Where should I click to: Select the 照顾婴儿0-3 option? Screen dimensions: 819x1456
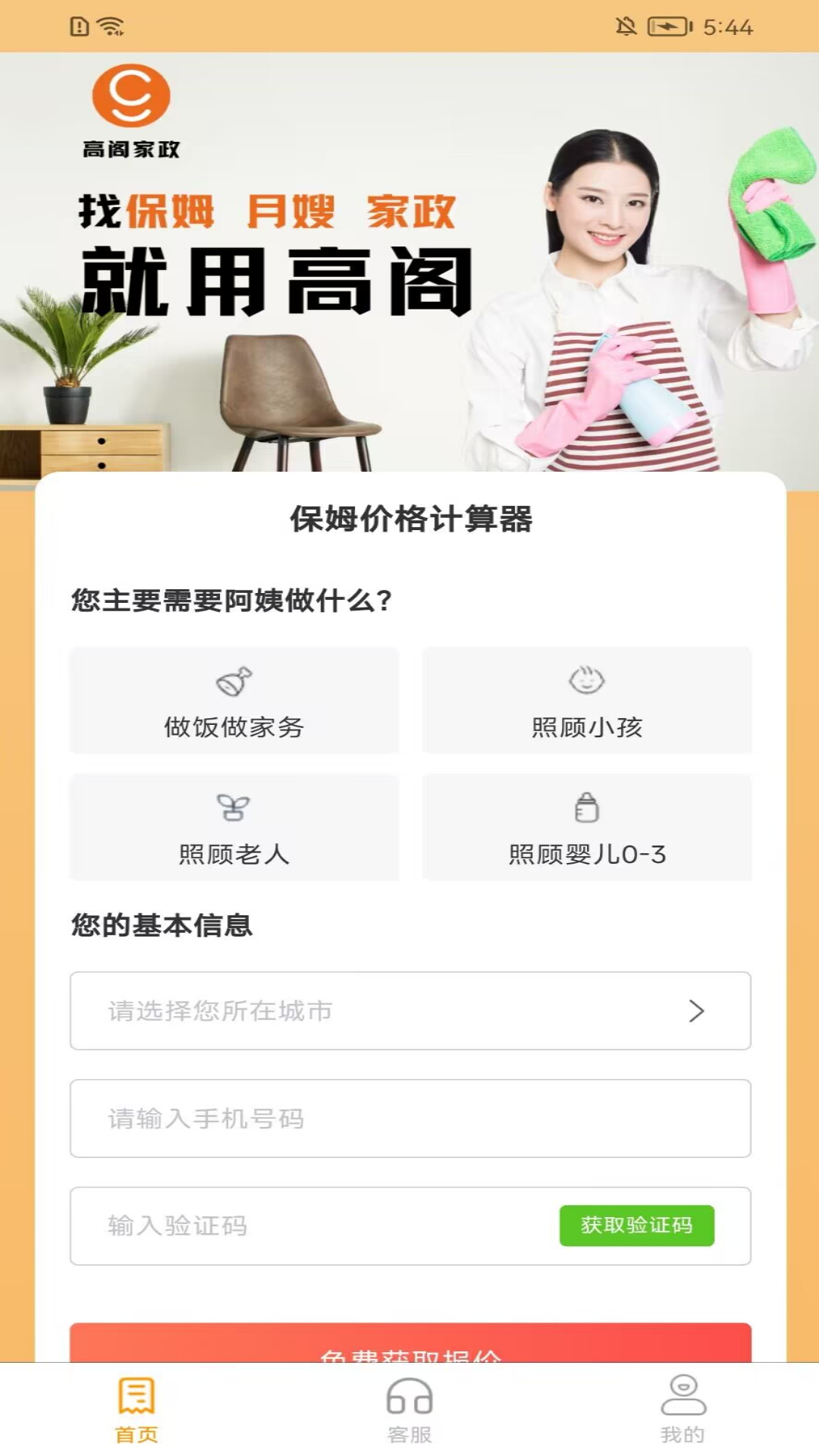pos(586,827)
